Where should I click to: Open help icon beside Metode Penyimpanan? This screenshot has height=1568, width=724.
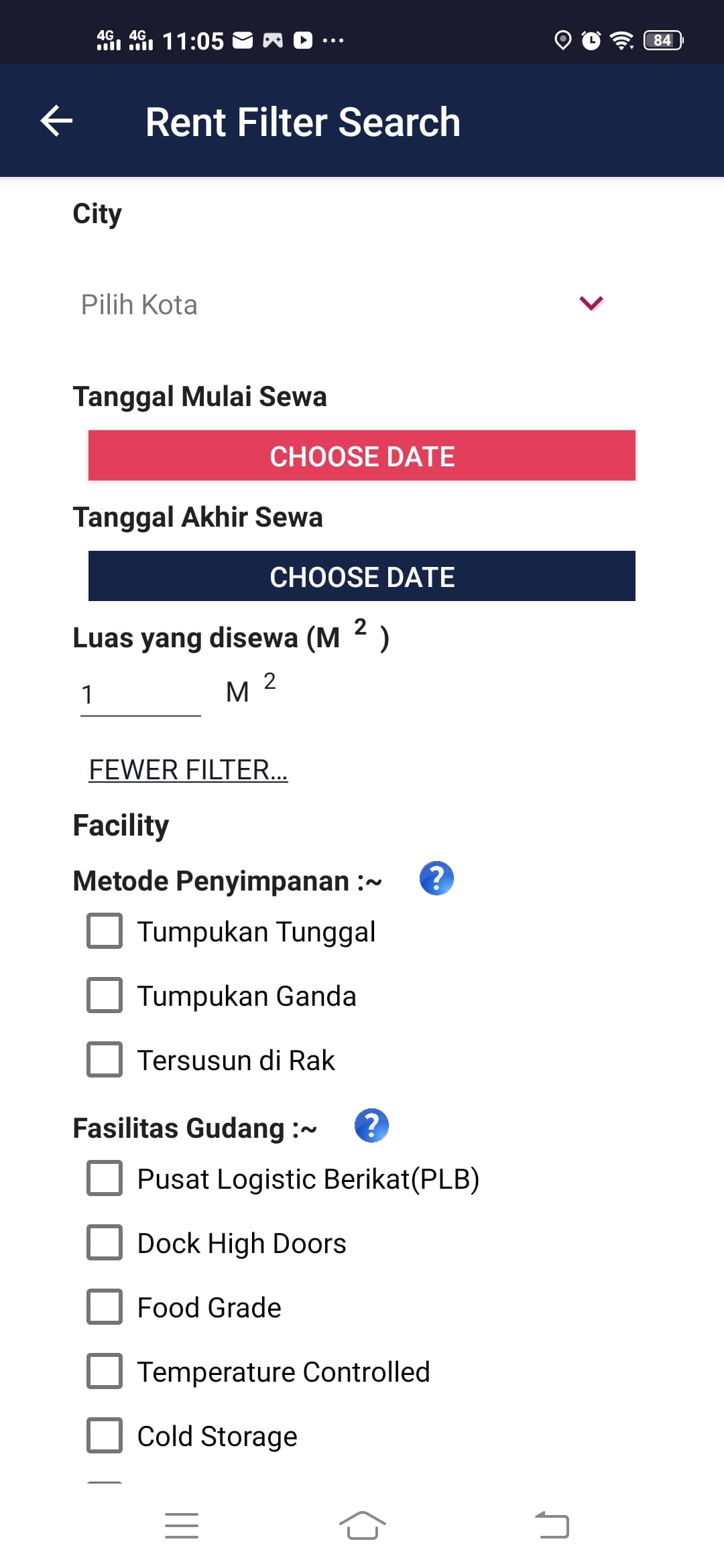pos(436,878)
